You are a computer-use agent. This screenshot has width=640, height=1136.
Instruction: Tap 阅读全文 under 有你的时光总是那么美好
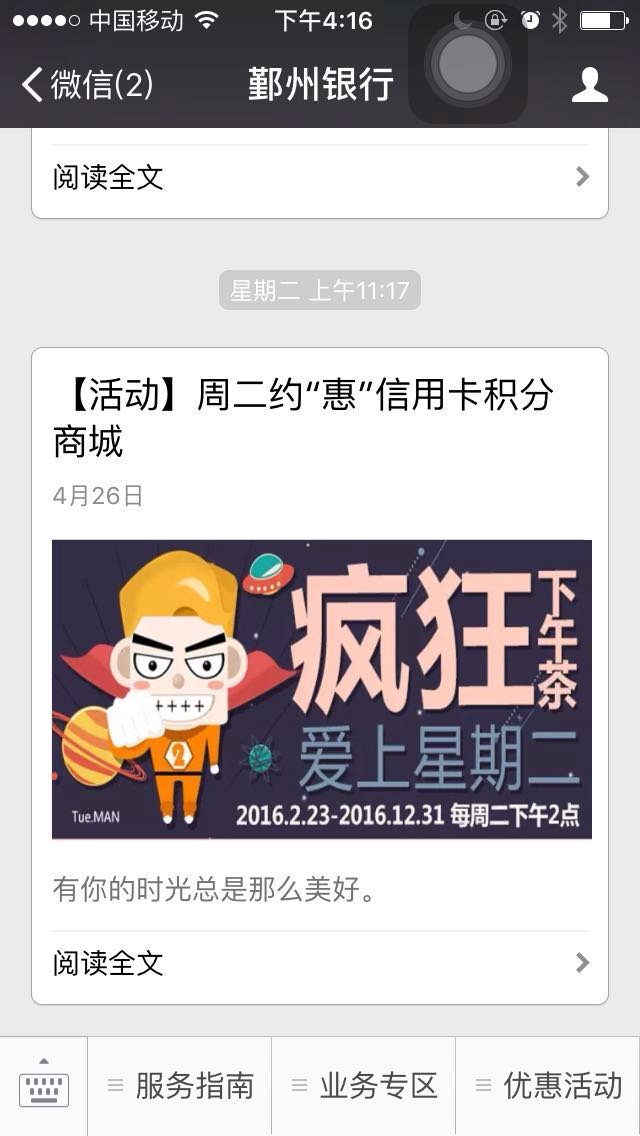pyautogui.click(x=320, y=963)
